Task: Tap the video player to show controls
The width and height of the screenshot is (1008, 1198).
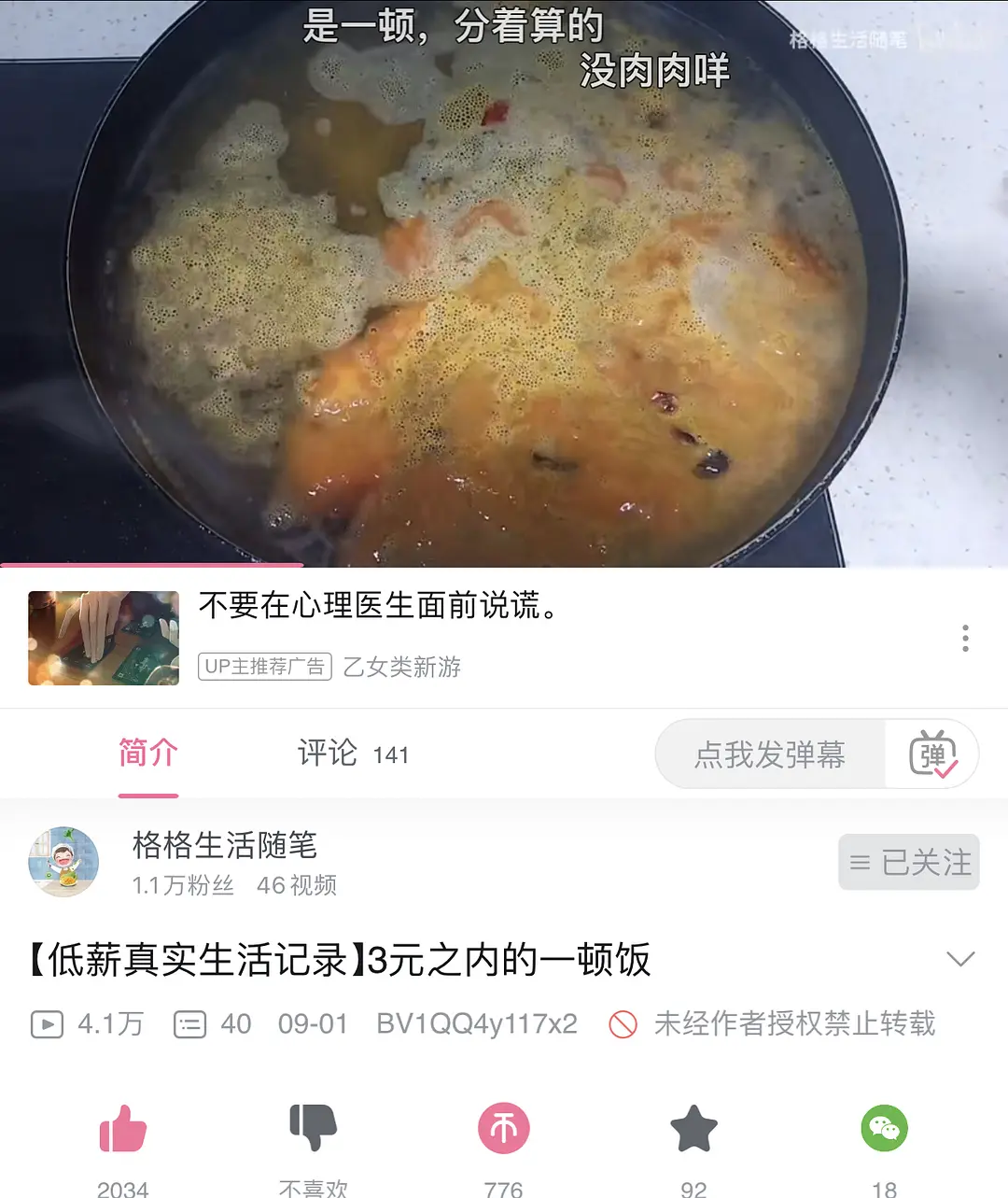Action: pyautogui.click(x=504, y=280)
